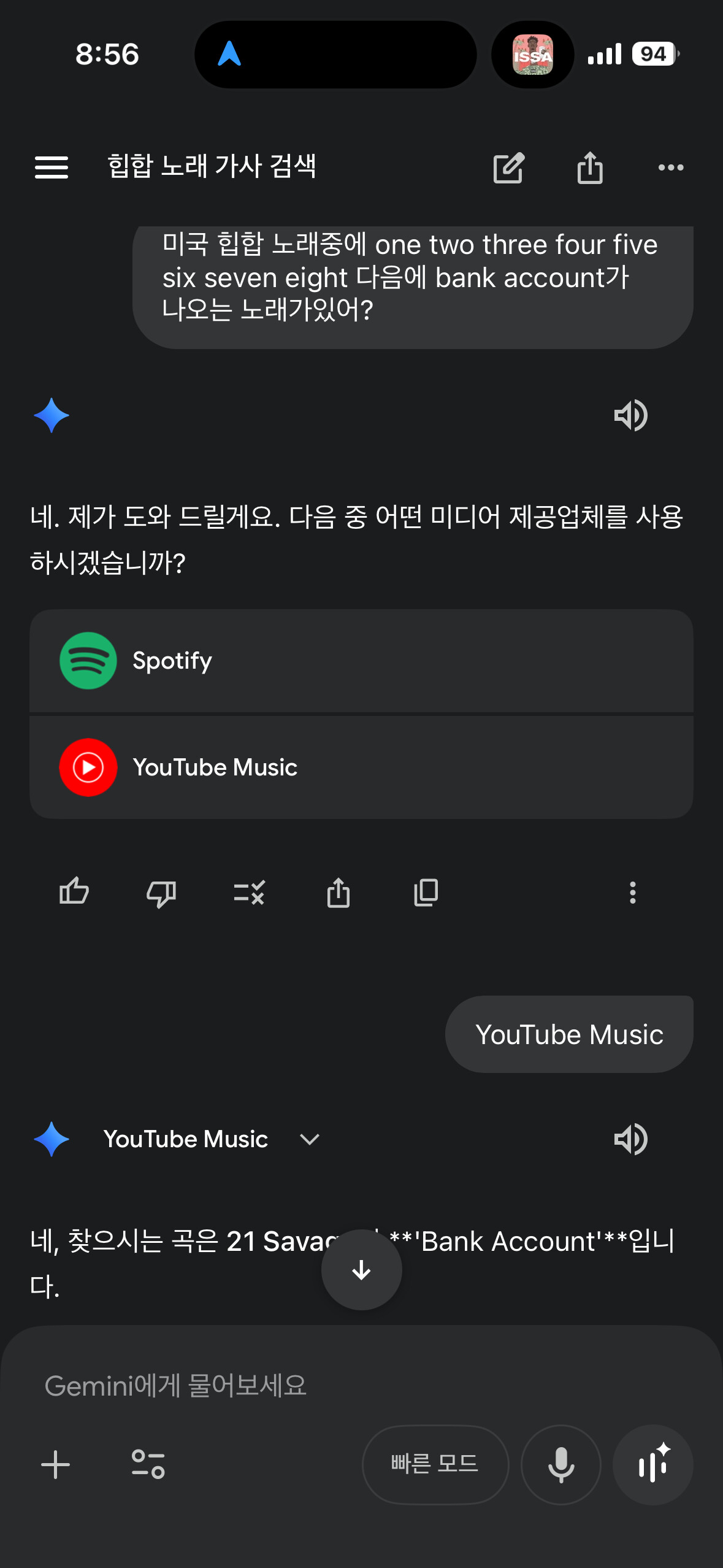Start voice input with the microphone
Viewport: 723px width, 1568px height.
click(x=560, y=1464)
